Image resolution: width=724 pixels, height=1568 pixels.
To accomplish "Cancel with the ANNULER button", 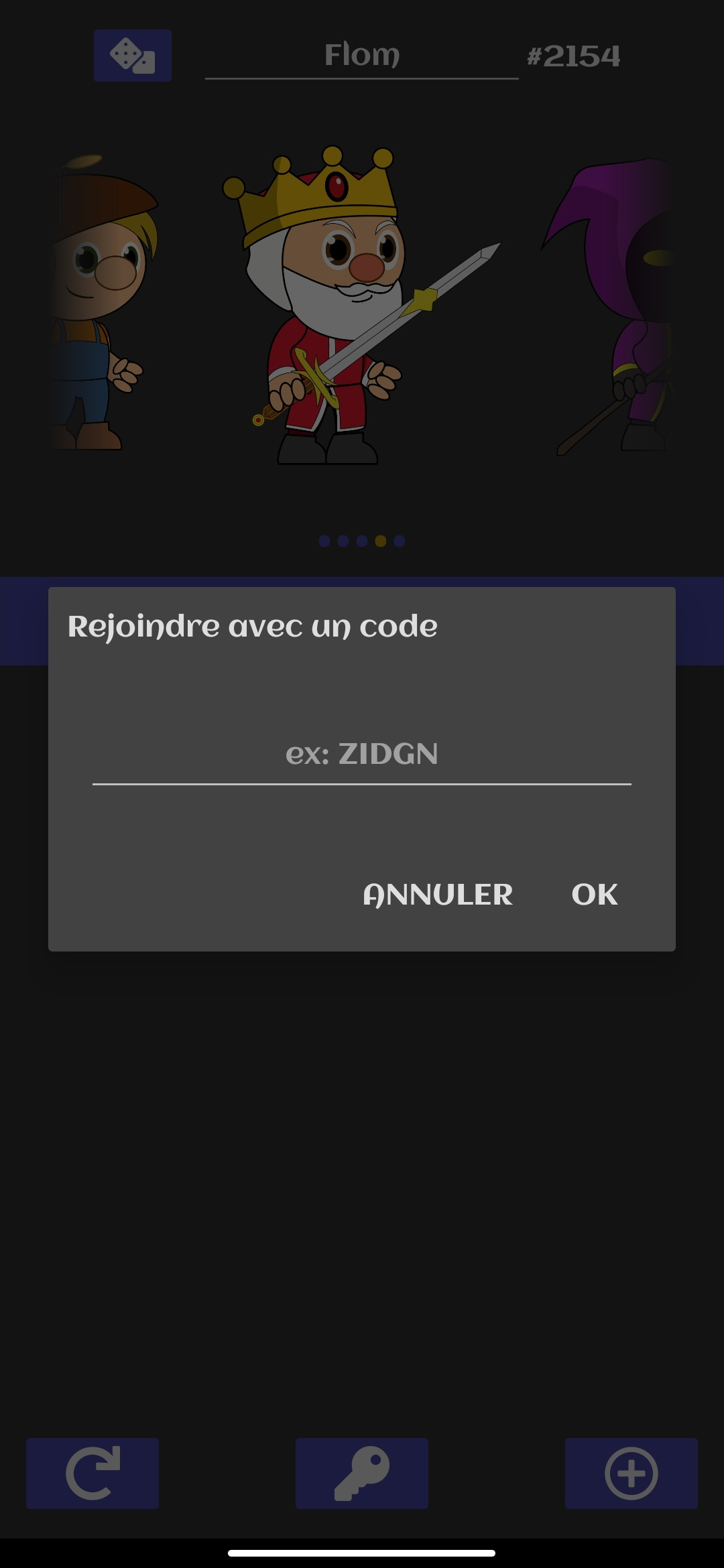I will point(438,895).
